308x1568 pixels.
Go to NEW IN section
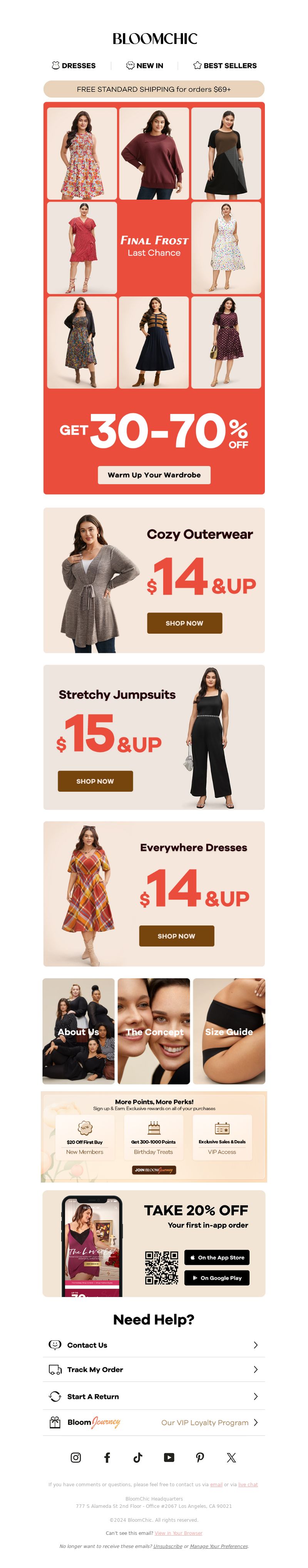(x=145, y=65)
